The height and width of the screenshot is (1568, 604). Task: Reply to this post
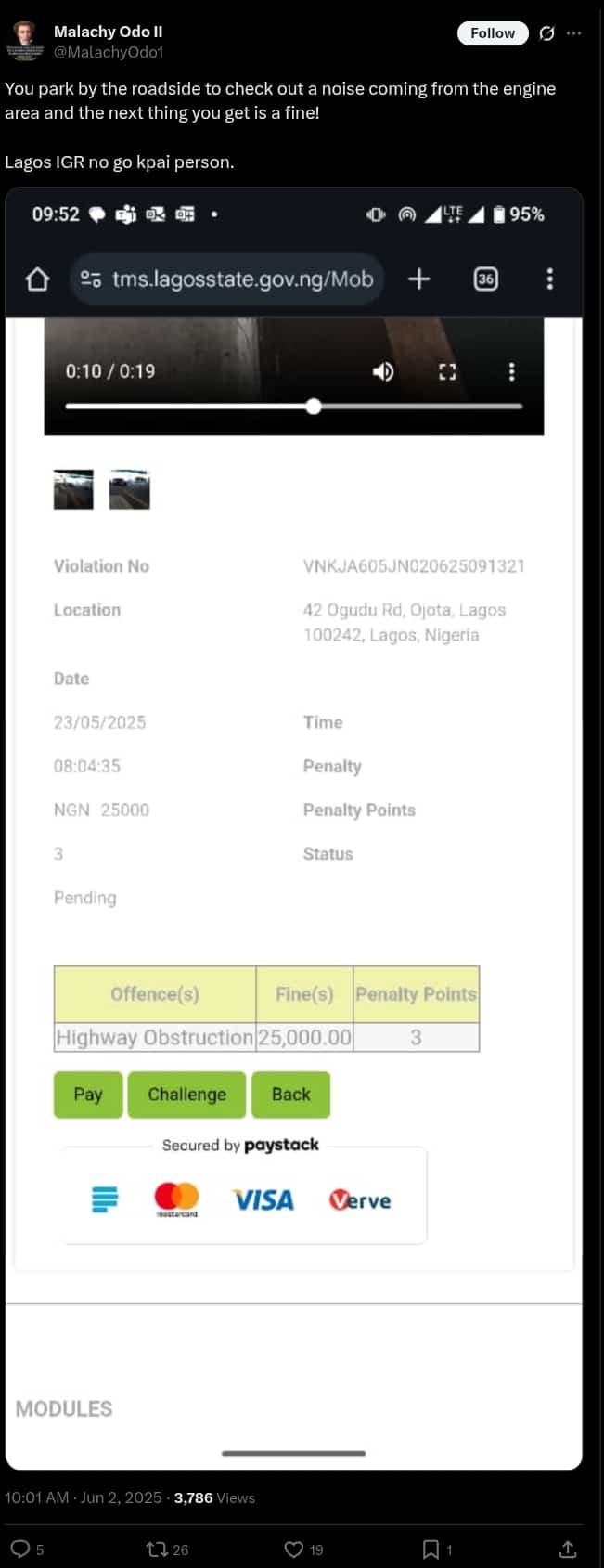pos(20,1549)
